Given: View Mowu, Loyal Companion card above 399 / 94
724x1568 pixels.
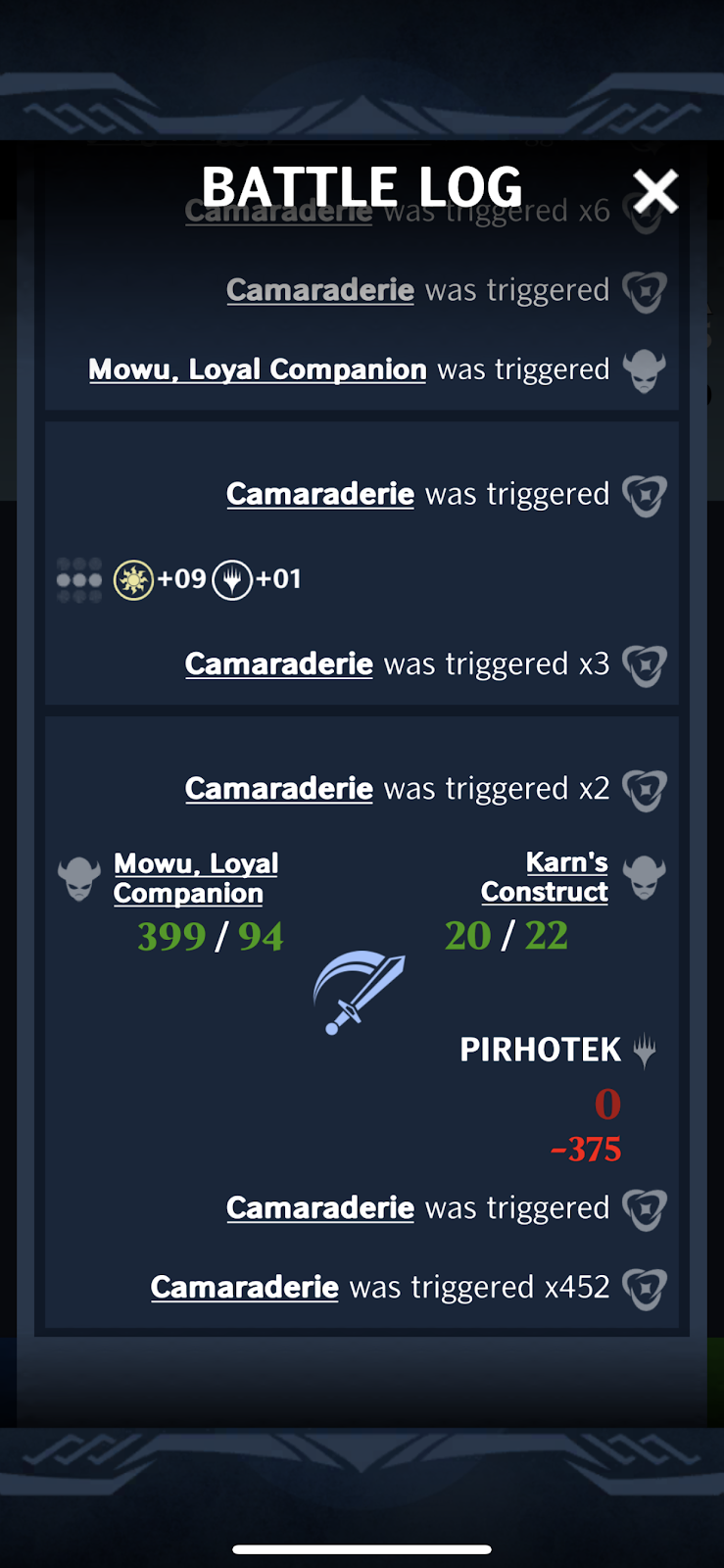Looking at the screenshot, I should click(195, 878).
